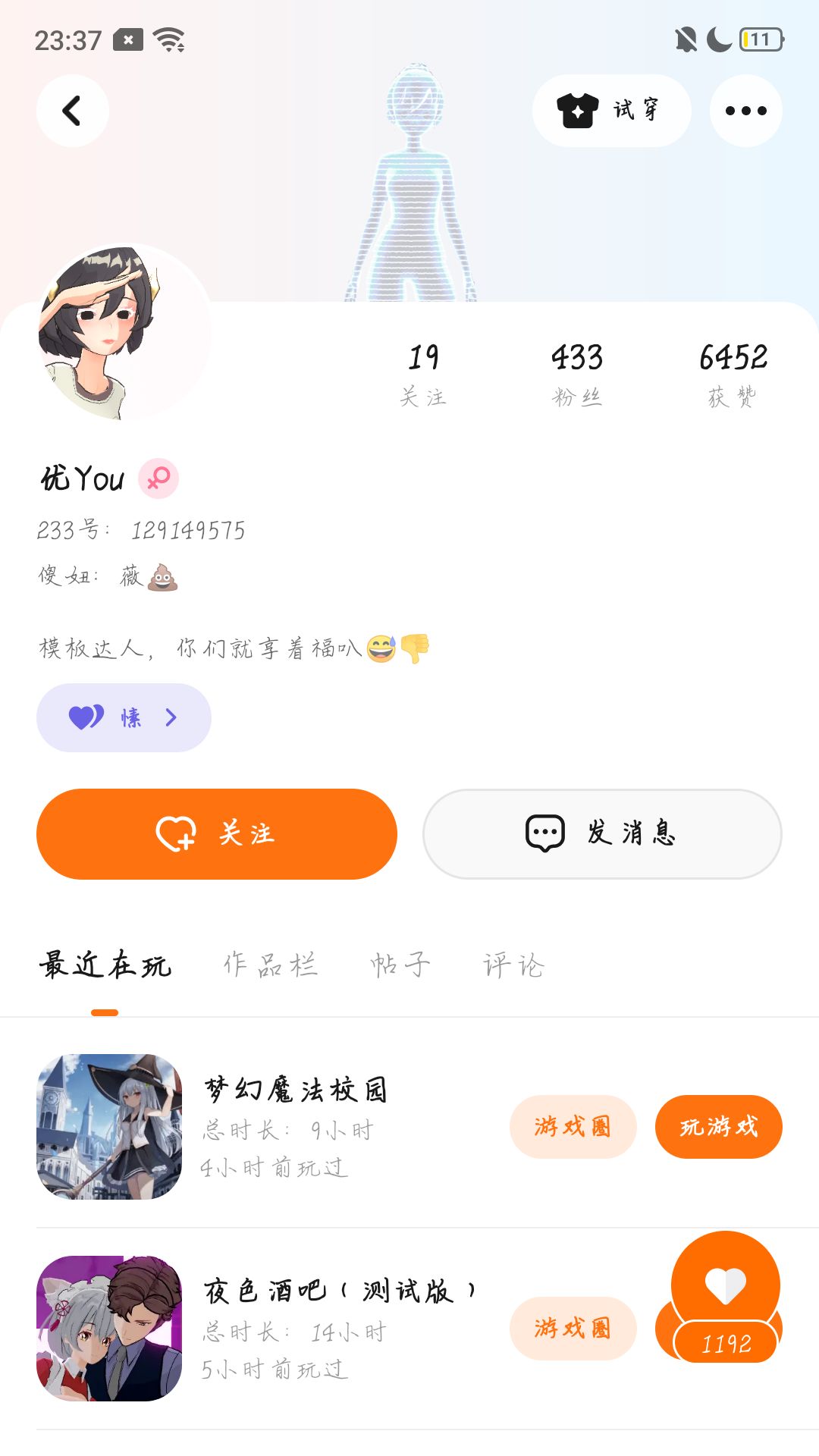Send a message via 发消息
The image size is (819, 1456).
[602, 833]
